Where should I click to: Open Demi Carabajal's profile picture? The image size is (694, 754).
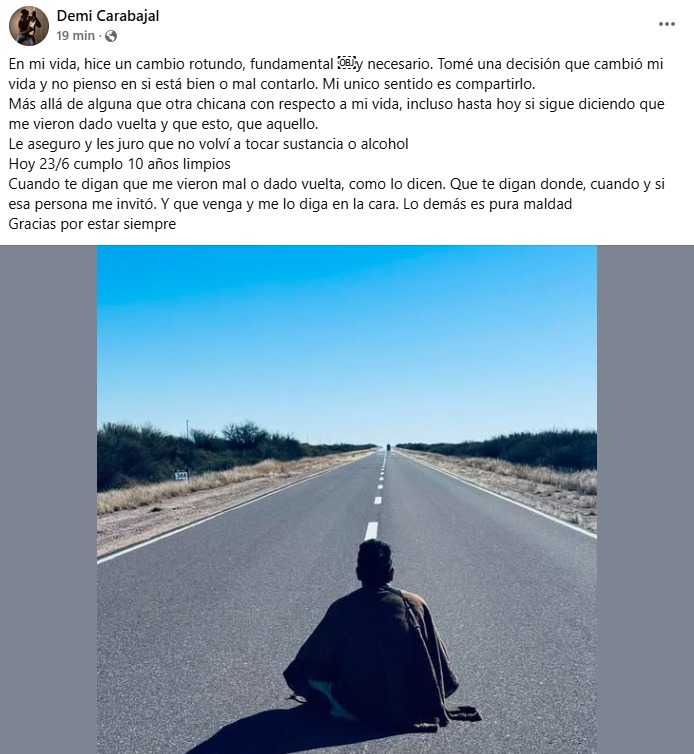coord(29,26)
